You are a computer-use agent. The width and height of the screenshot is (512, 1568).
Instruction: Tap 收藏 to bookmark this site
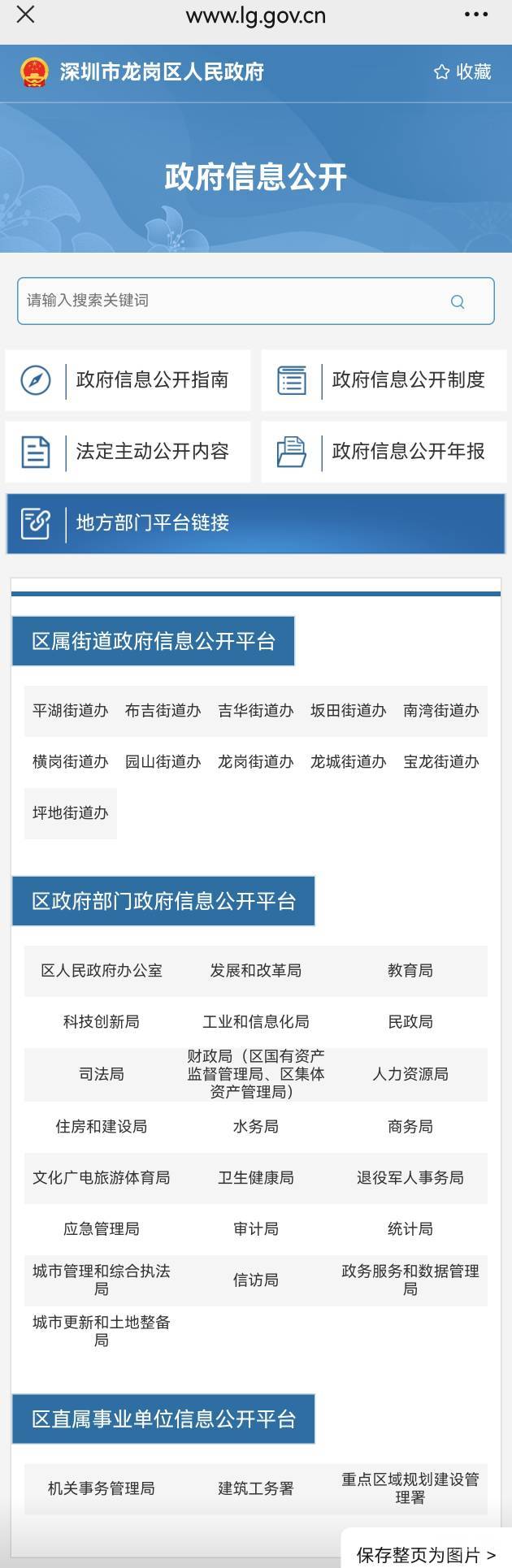(462, 72)
